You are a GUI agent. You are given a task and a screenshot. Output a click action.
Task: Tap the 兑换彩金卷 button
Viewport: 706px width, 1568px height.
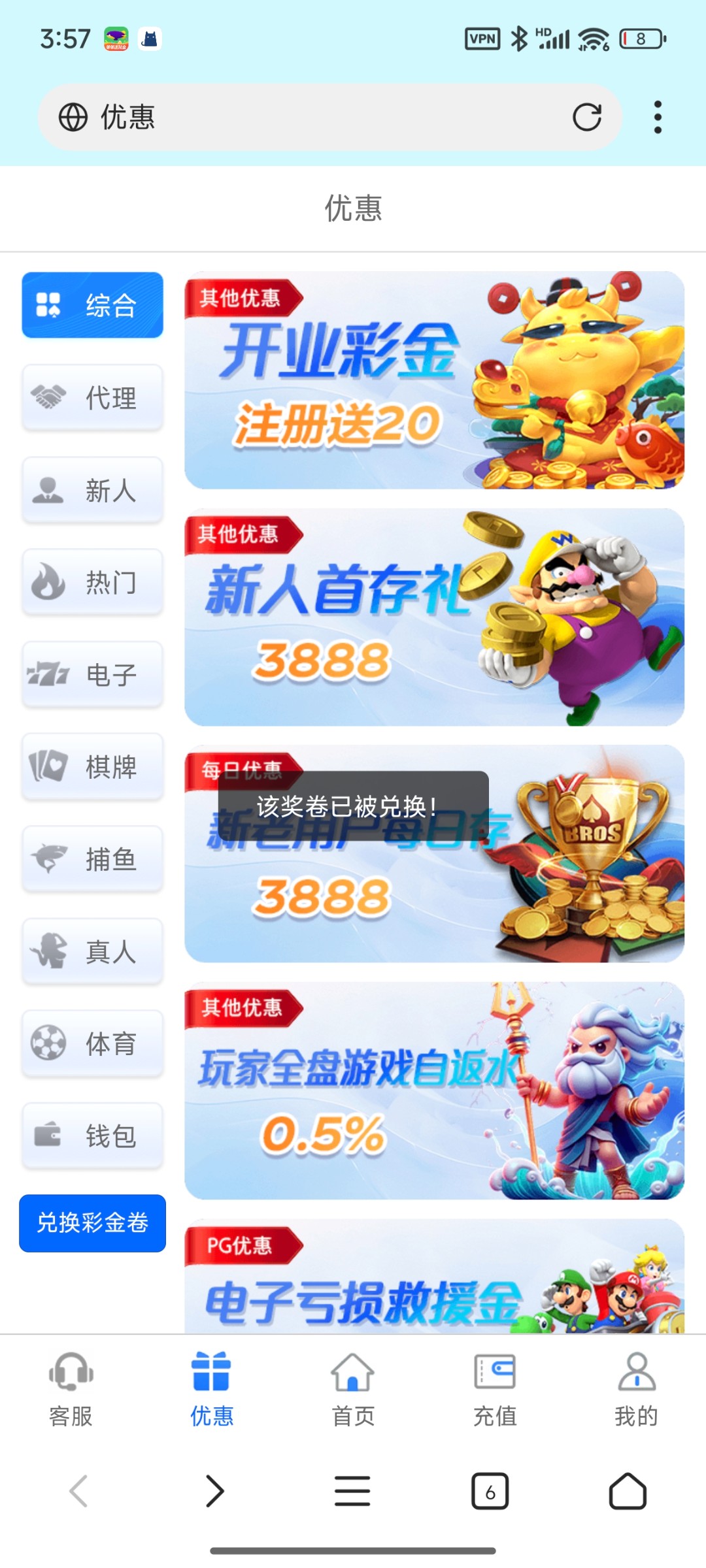click(92, 1223)
